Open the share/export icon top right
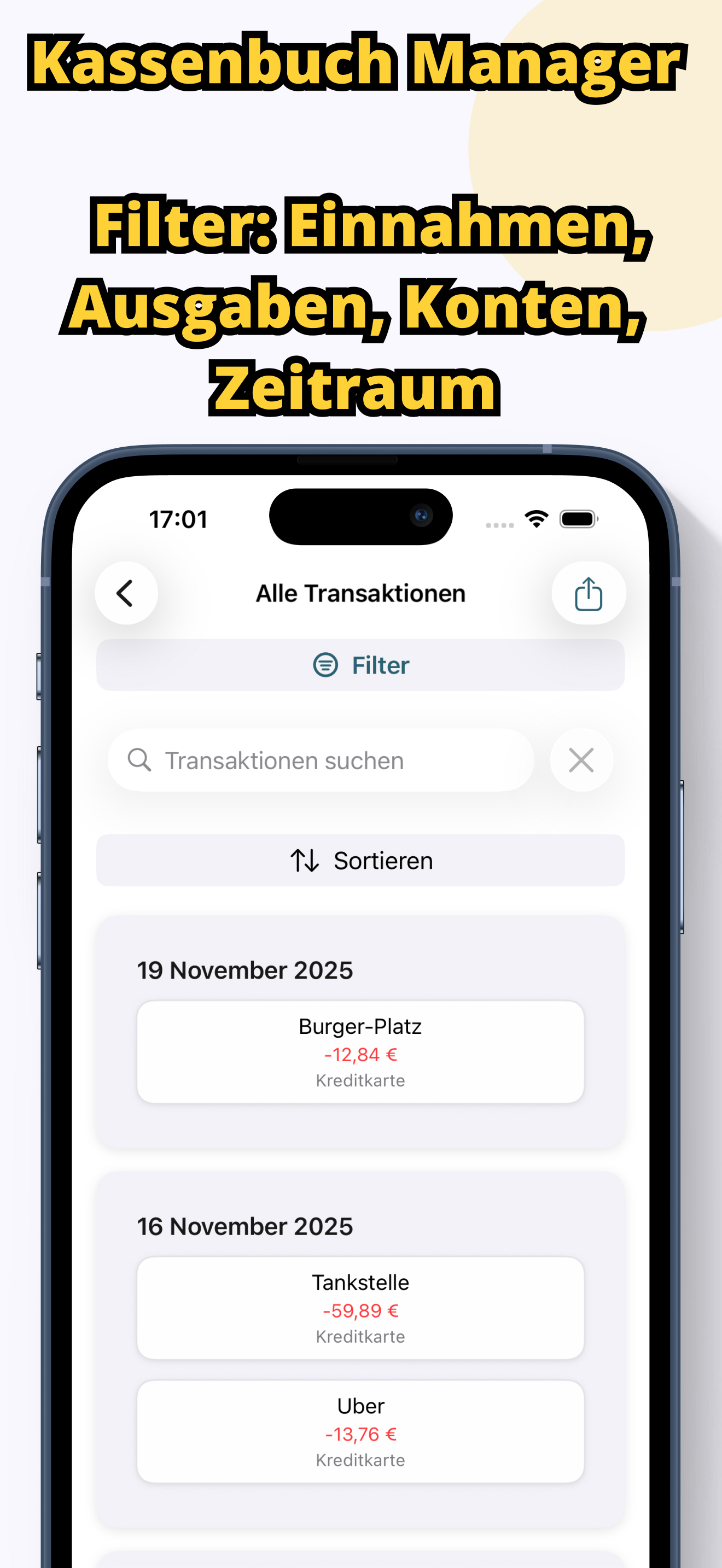 click(588, 593)
